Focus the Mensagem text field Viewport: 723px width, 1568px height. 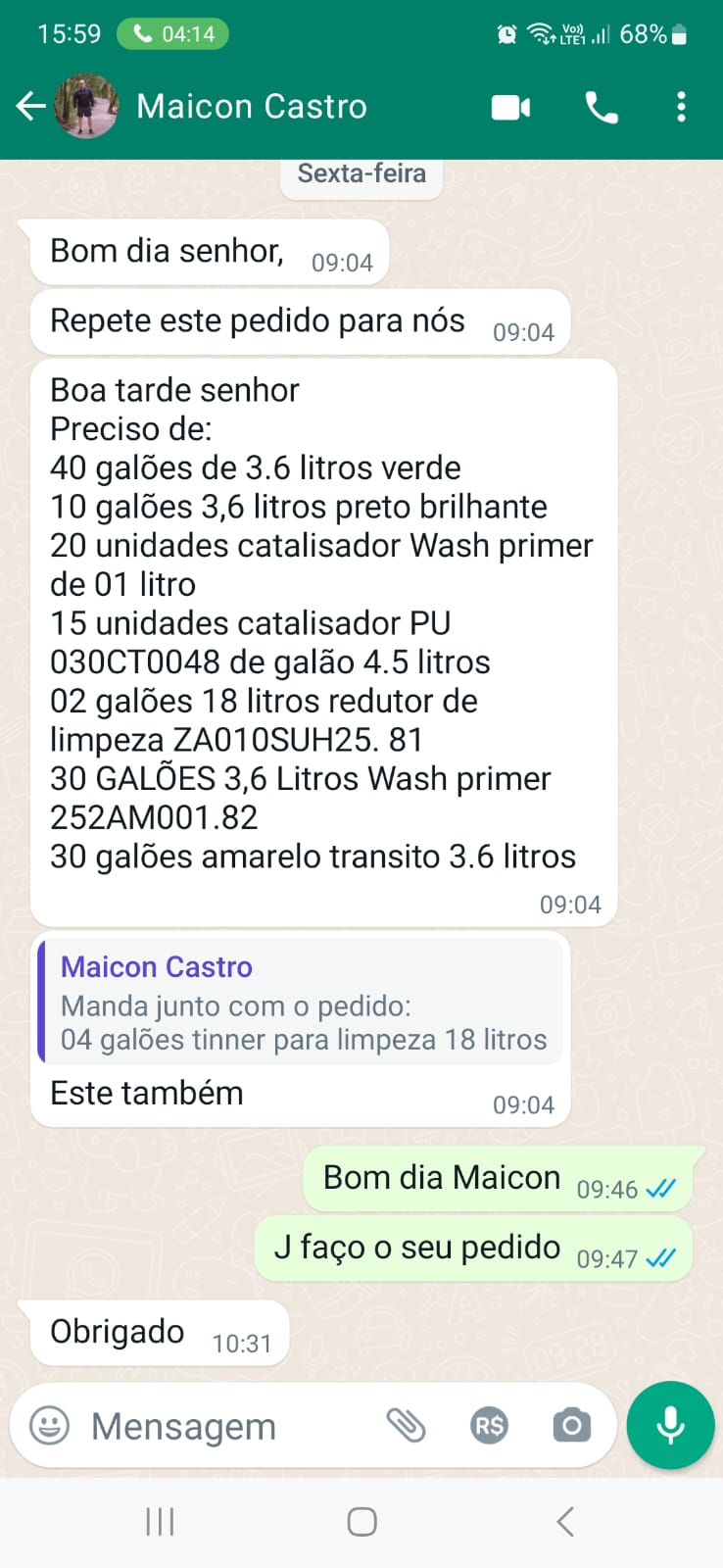[225, 1427]
